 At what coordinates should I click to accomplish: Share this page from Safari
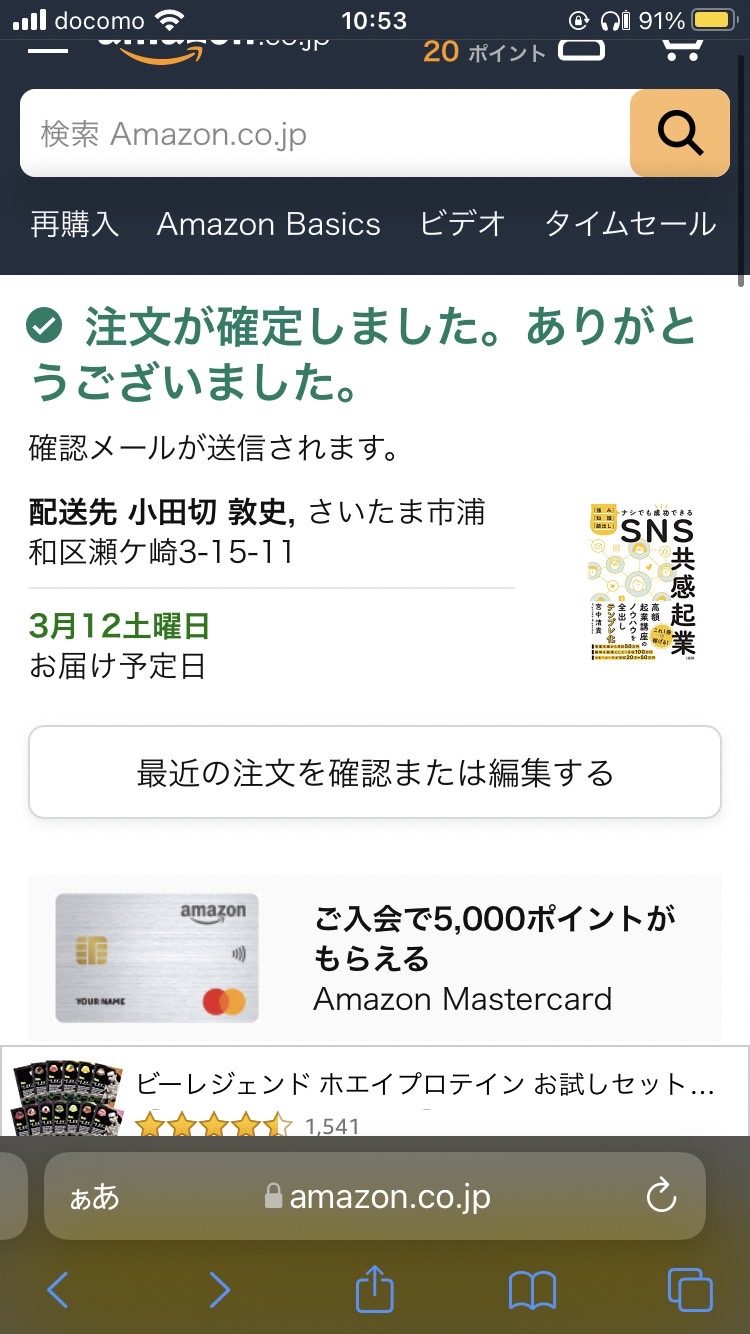pyautogui.click(x=375, y=1288)
